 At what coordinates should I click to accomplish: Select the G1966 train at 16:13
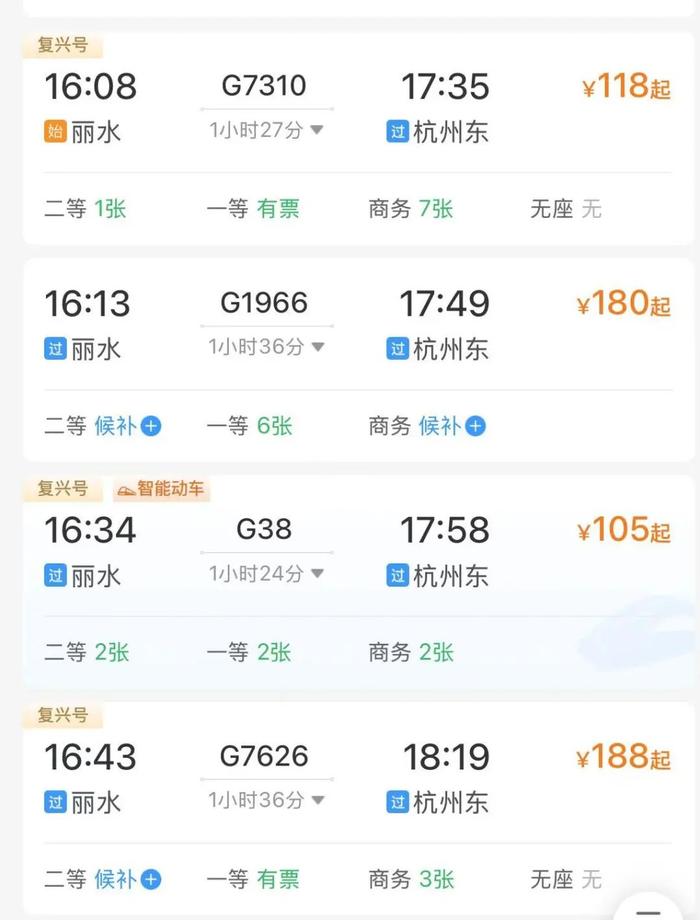[x=265, y=303]
